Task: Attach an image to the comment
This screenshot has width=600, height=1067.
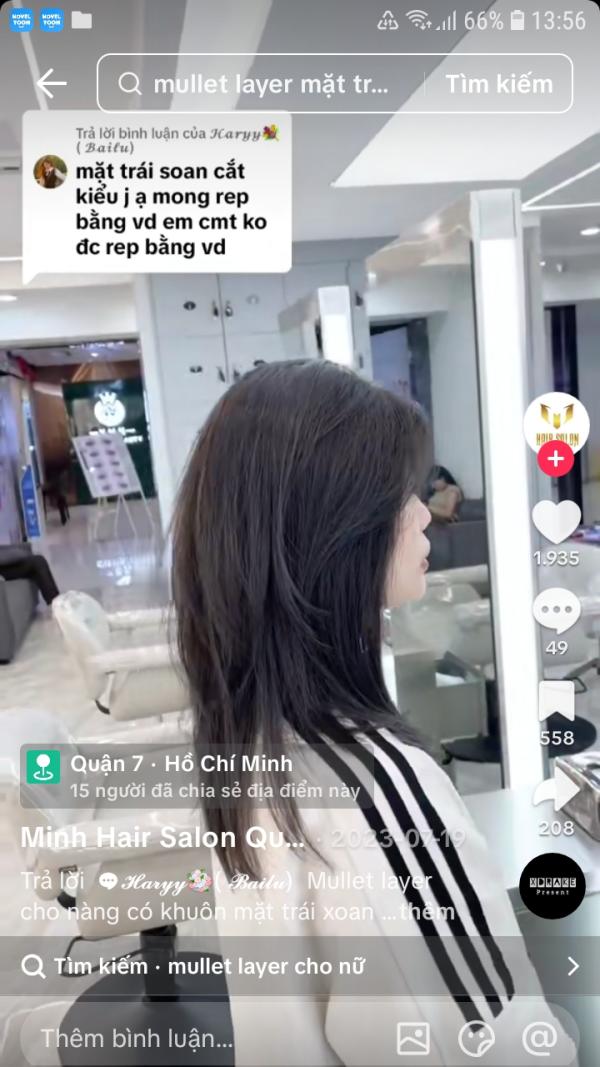Action: coord(413,1038)
